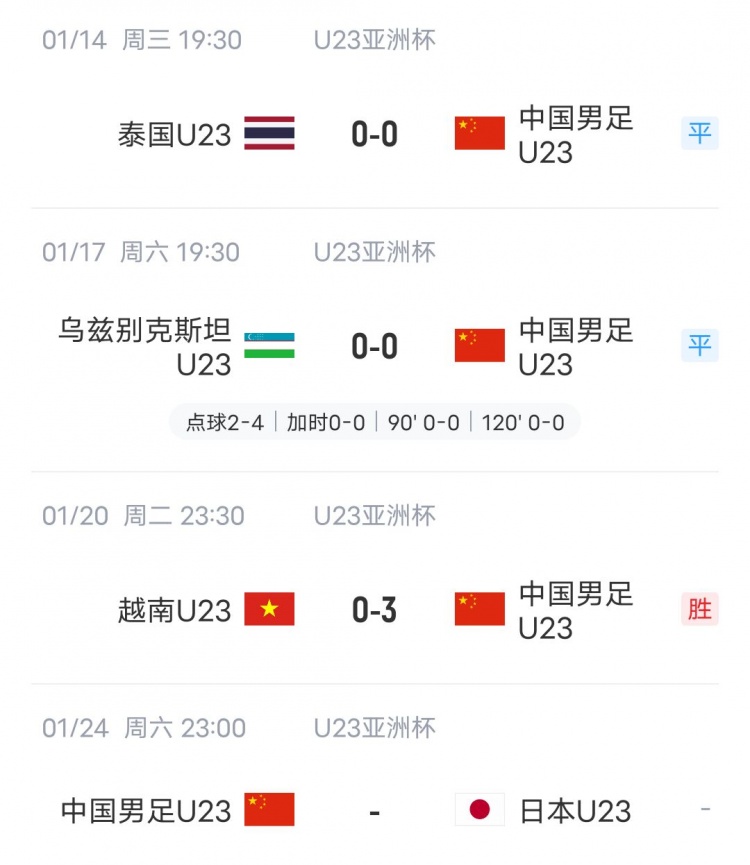Screen dimensions: 750x865
Task: Open the Thailand U23 vs China U23 match
Action: pyautogui.click(x=375, y=134)
